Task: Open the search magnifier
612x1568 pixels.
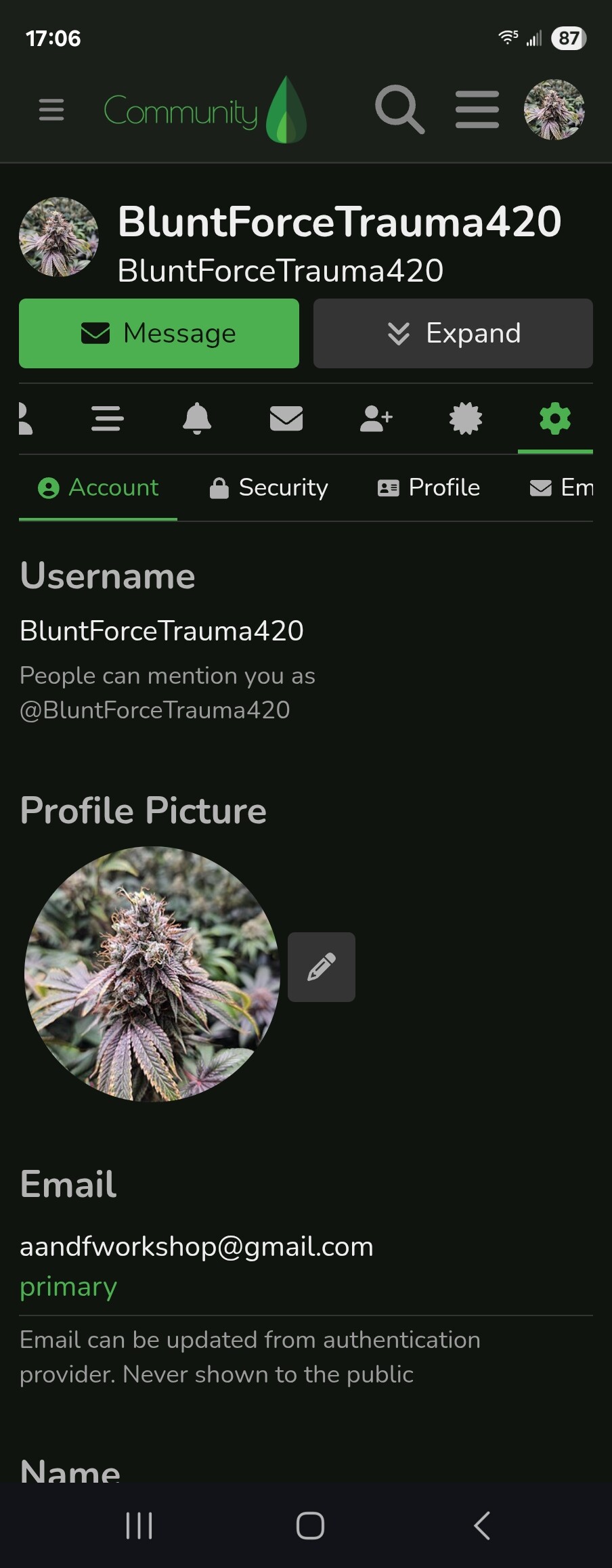Action: [399, 109]
